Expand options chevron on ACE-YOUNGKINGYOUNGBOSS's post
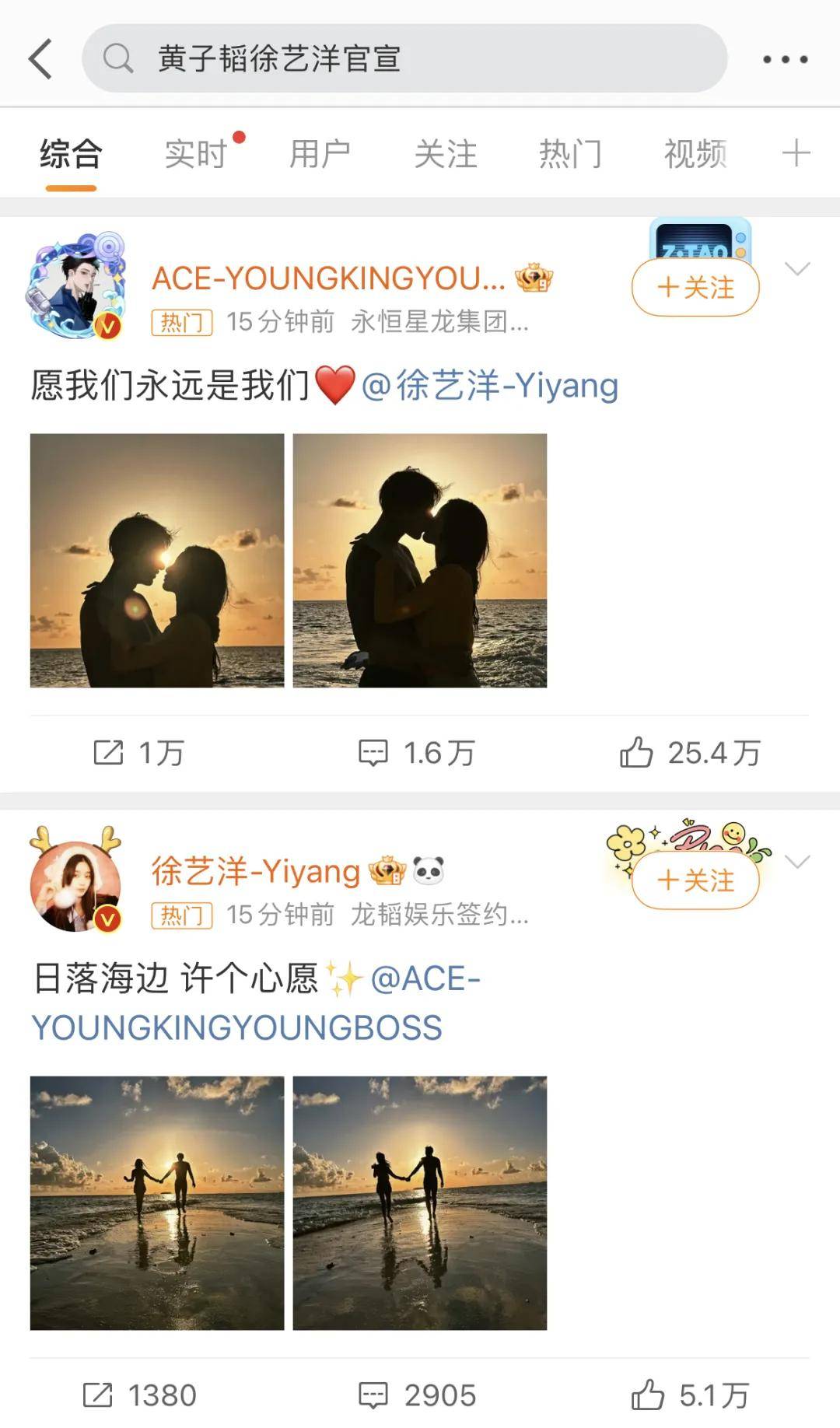This screenshot has height=1428, width=840. [x=797, y=269]
